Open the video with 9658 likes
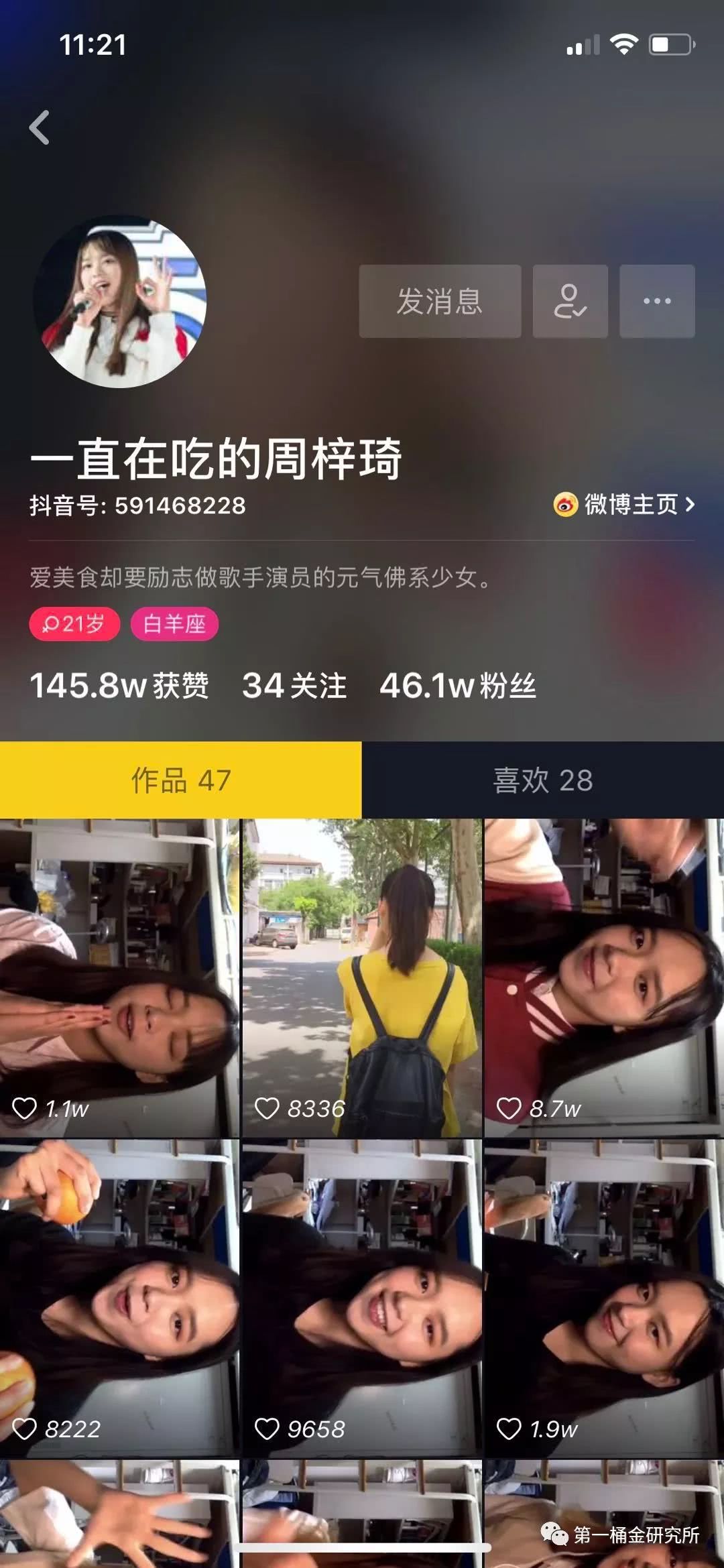Viewport: 724px width, 1568px height. [x=362, y=1297]
